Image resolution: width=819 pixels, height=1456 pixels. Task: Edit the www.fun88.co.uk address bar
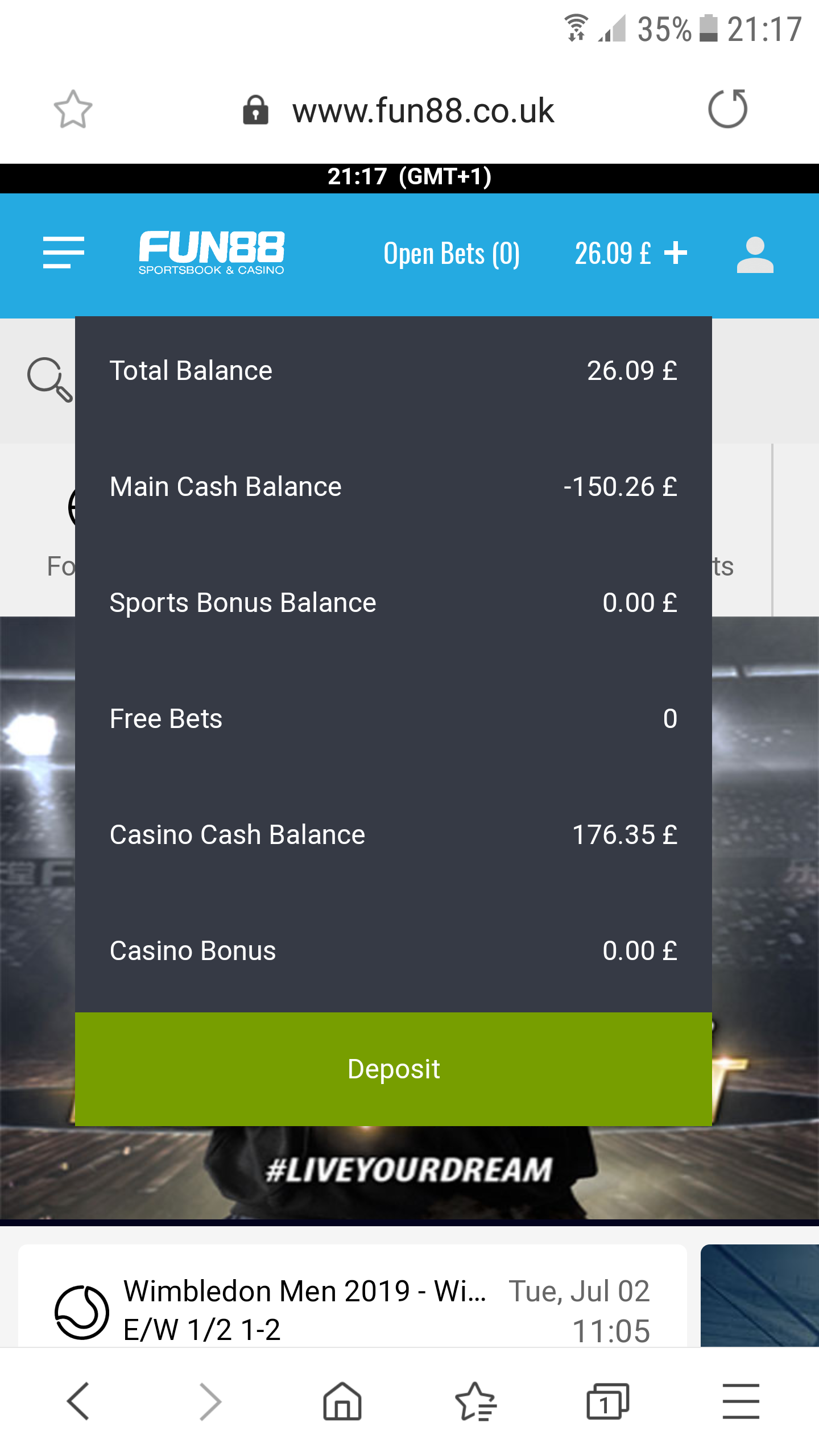pos(398,110)
